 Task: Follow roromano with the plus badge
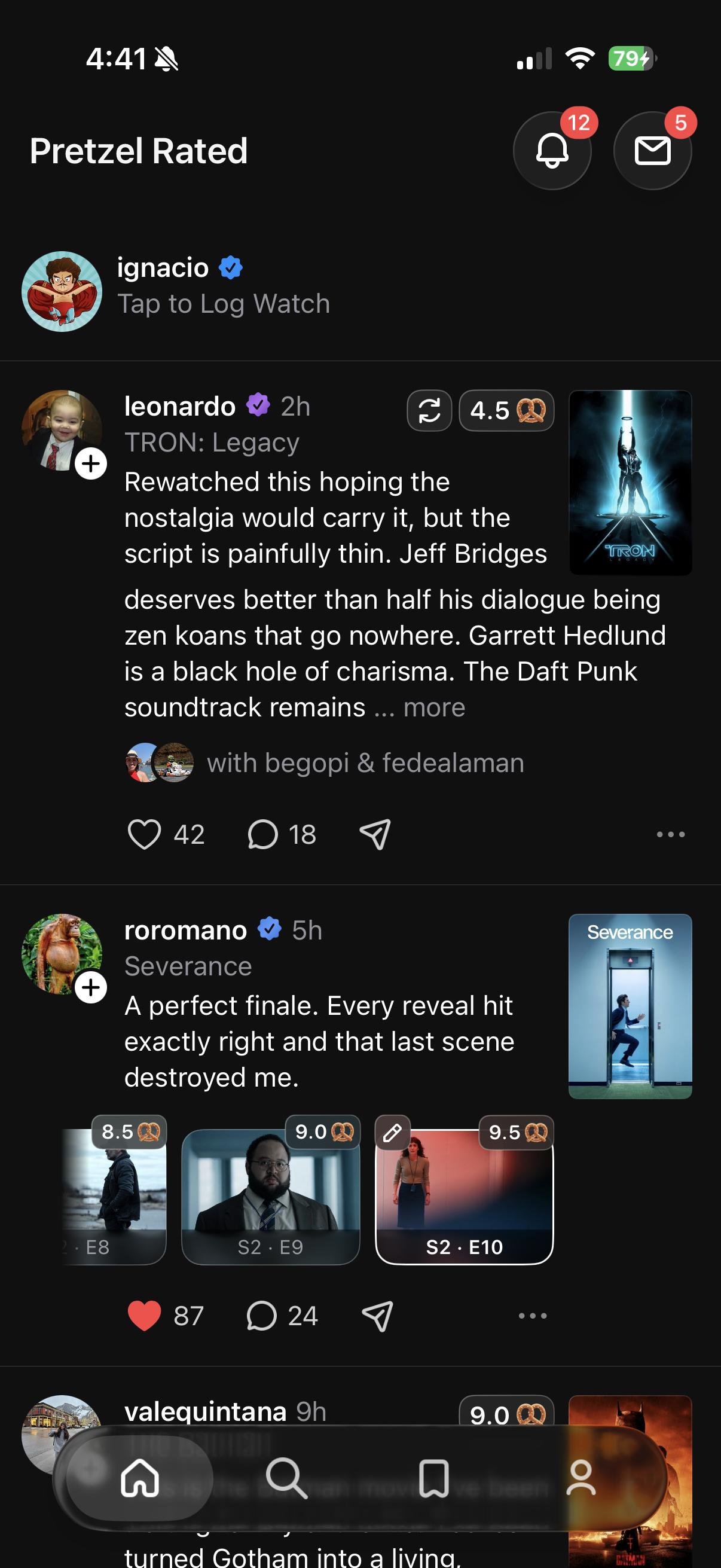pyautogui.click(x=91, y=987)
